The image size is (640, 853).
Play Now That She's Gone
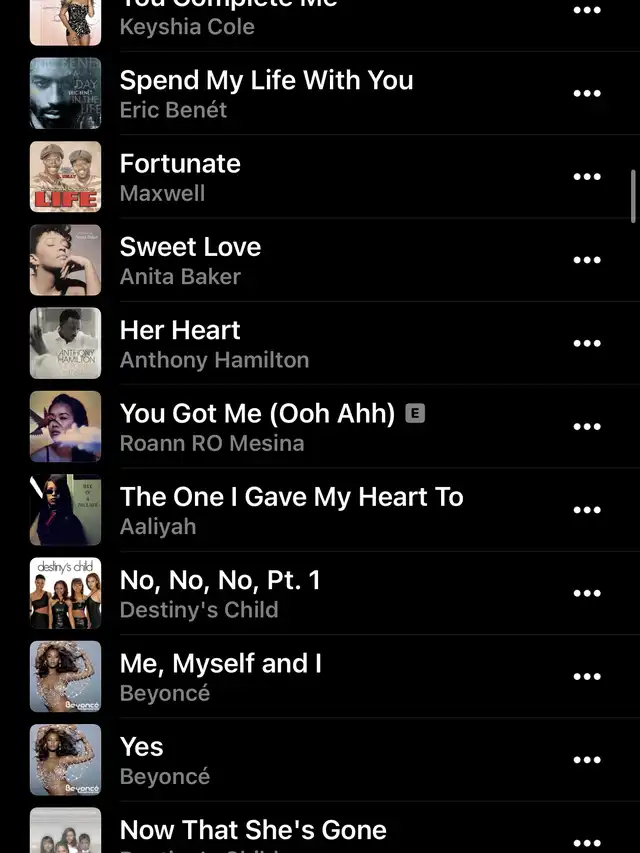pos(253,830)
